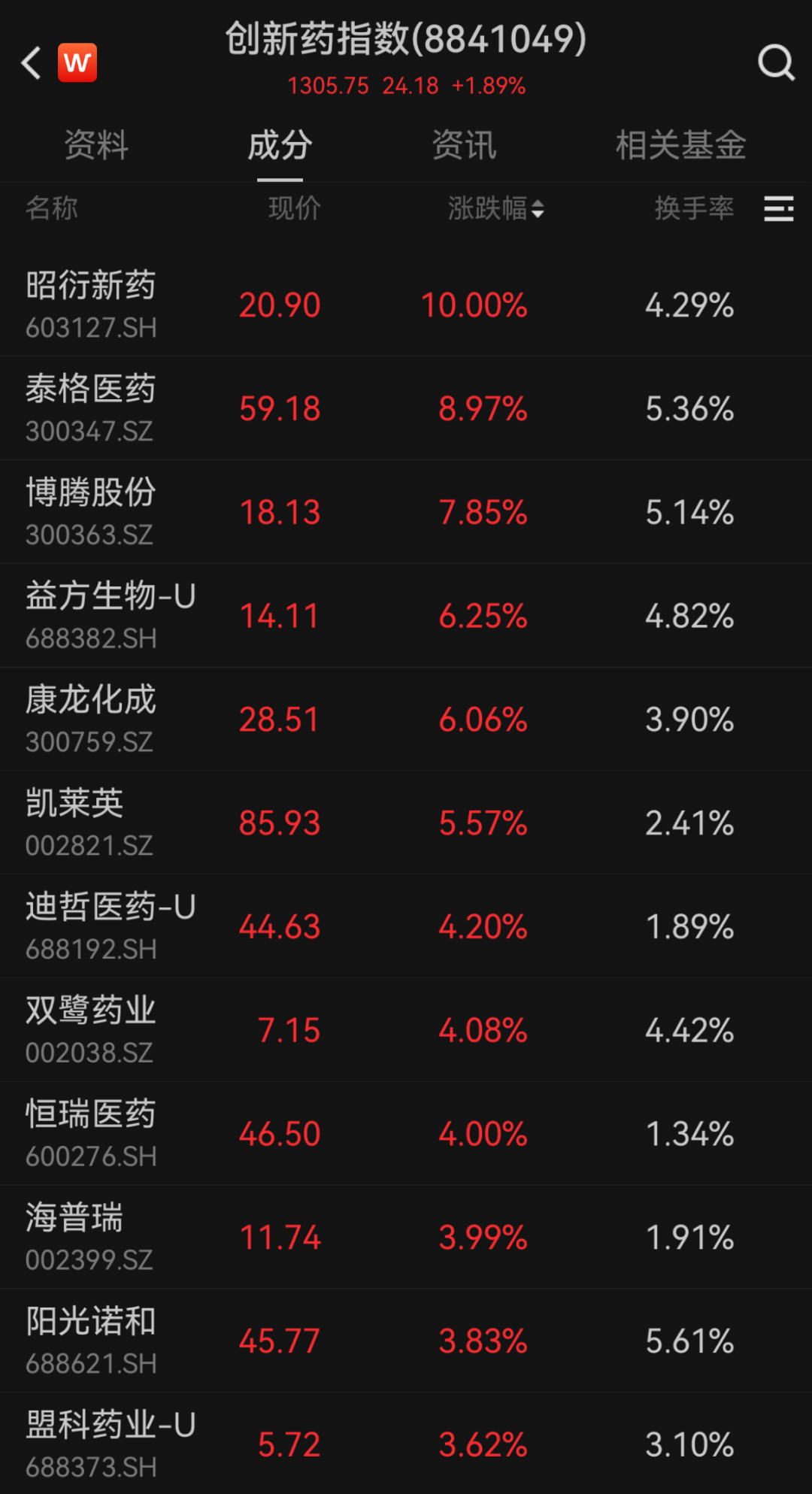Switch to the 资讯 tab

[x=464, y=145]
